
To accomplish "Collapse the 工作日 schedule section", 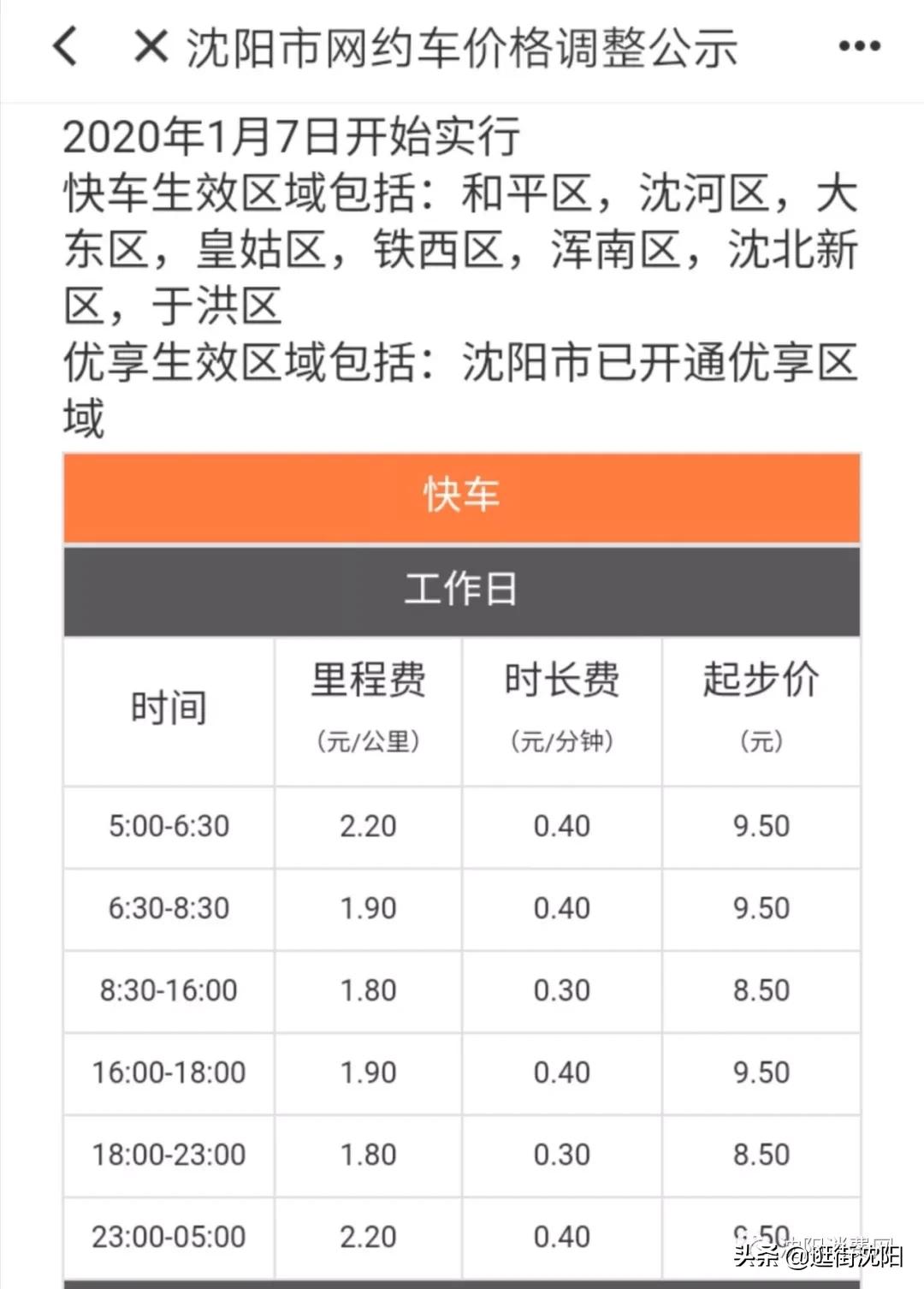I will pos(462,587).
